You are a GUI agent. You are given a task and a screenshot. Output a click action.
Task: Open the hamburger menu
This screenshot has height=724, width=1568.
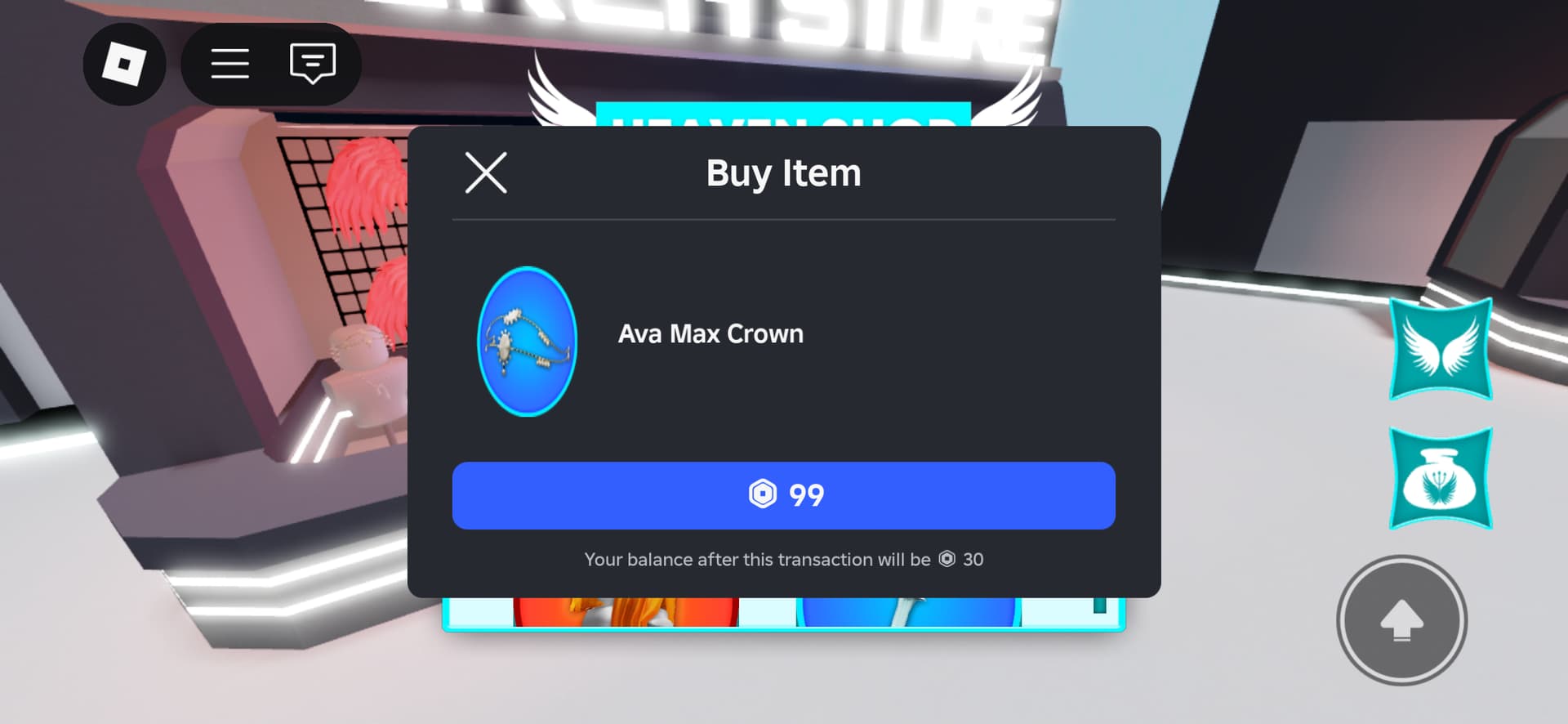click(x=230, y=64)
